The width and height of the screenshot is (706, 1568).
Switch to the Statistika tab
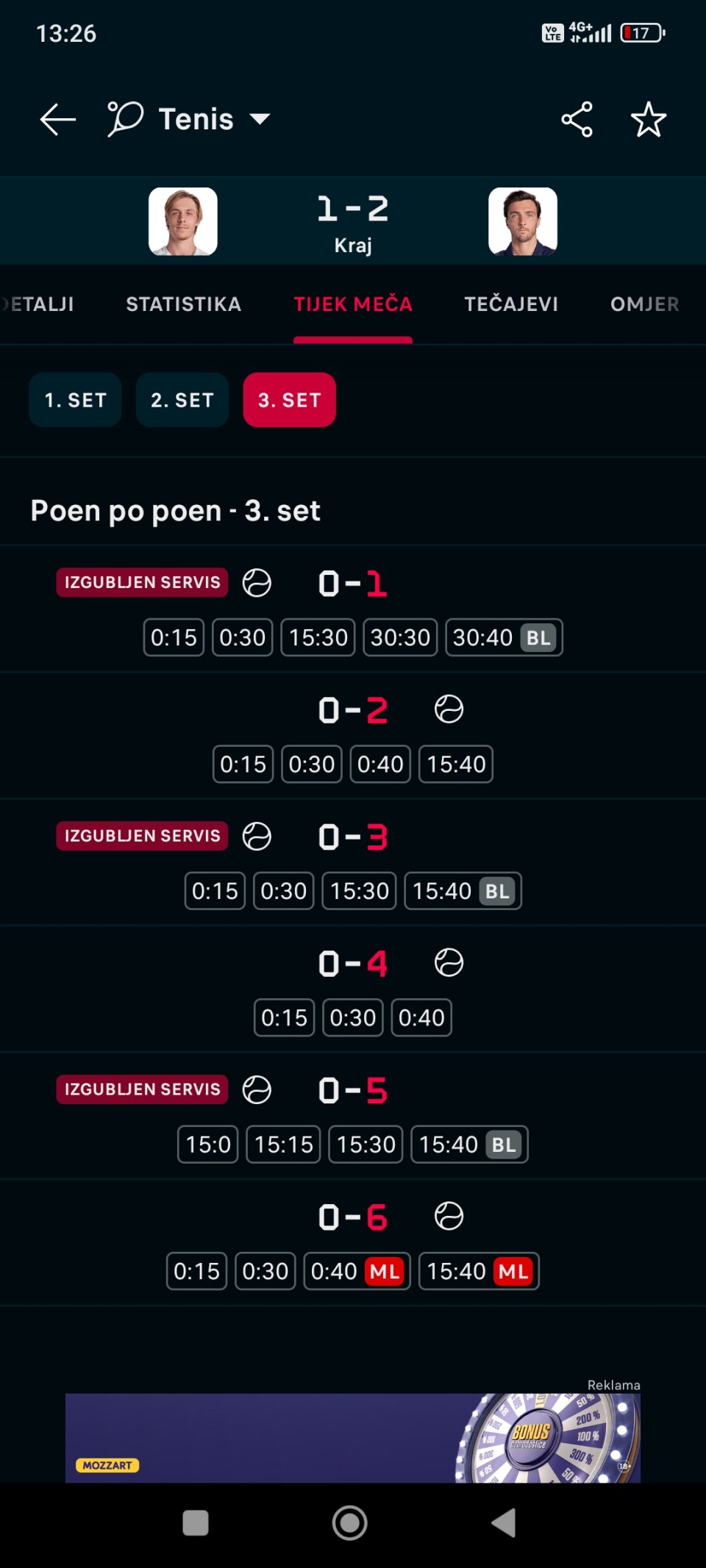click(184, 304)
